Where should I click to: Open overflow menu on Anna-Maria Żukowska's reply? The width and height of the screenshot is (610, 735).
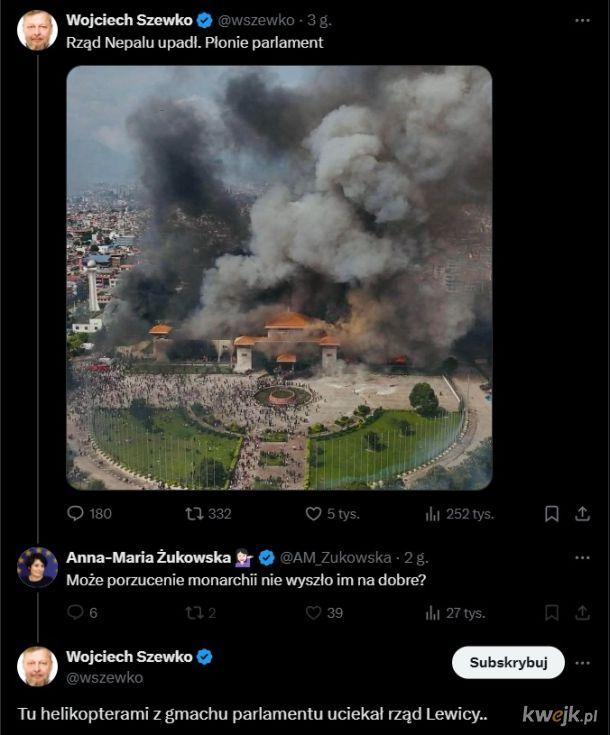[x=582, y=557]
